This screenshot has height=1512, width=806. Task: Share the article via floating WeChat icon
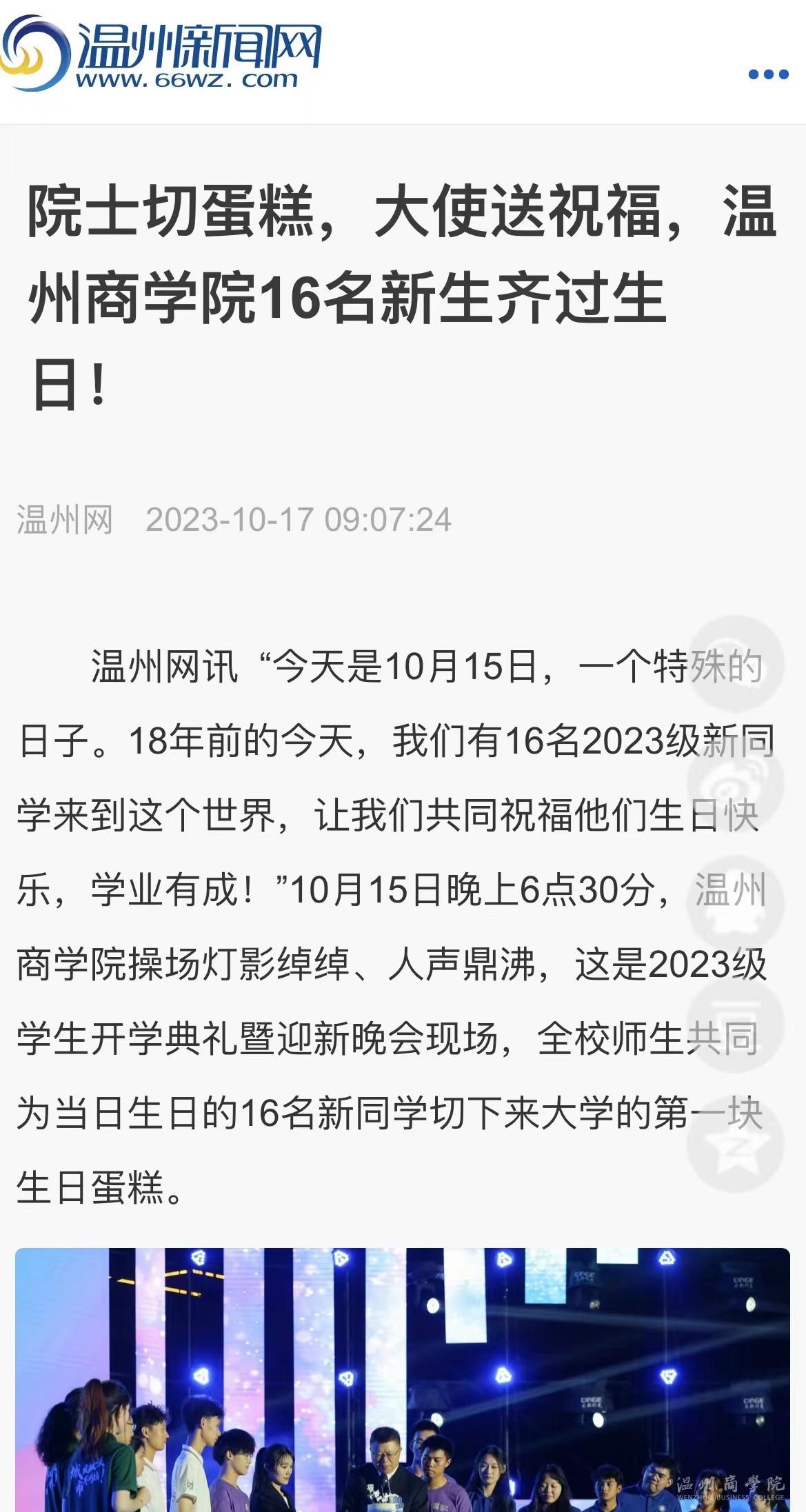click(x=736, y=663)
